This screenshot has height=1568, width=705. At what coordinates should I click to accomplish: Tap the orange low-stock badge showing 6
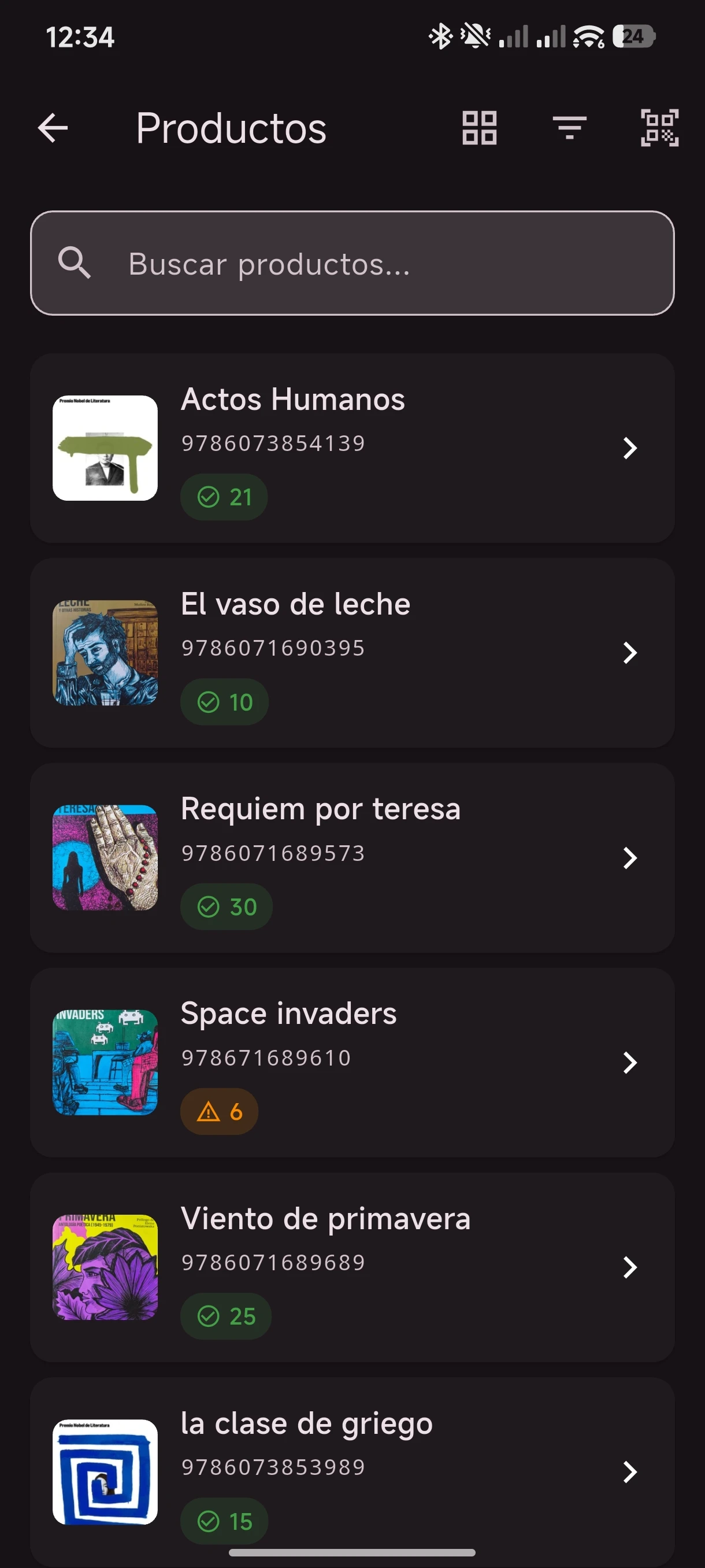219,1111
